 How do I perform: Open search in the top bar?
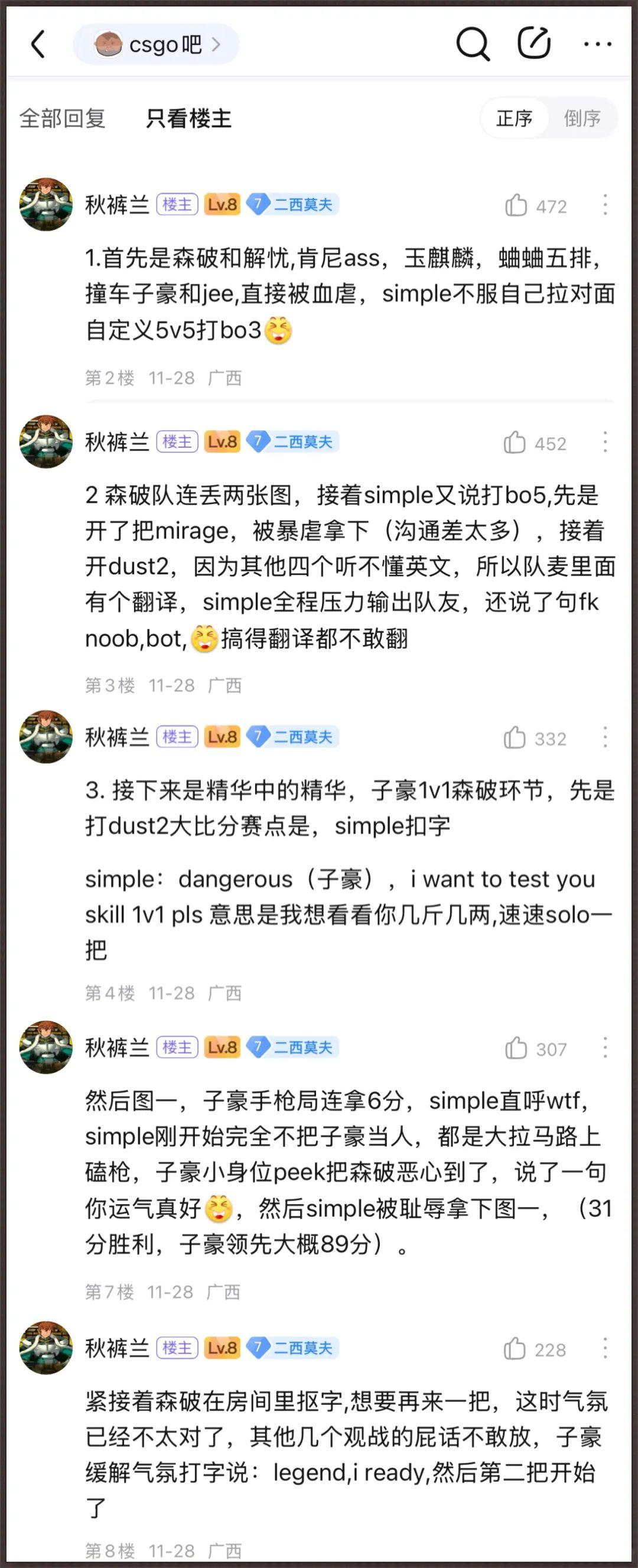point(473,44)
